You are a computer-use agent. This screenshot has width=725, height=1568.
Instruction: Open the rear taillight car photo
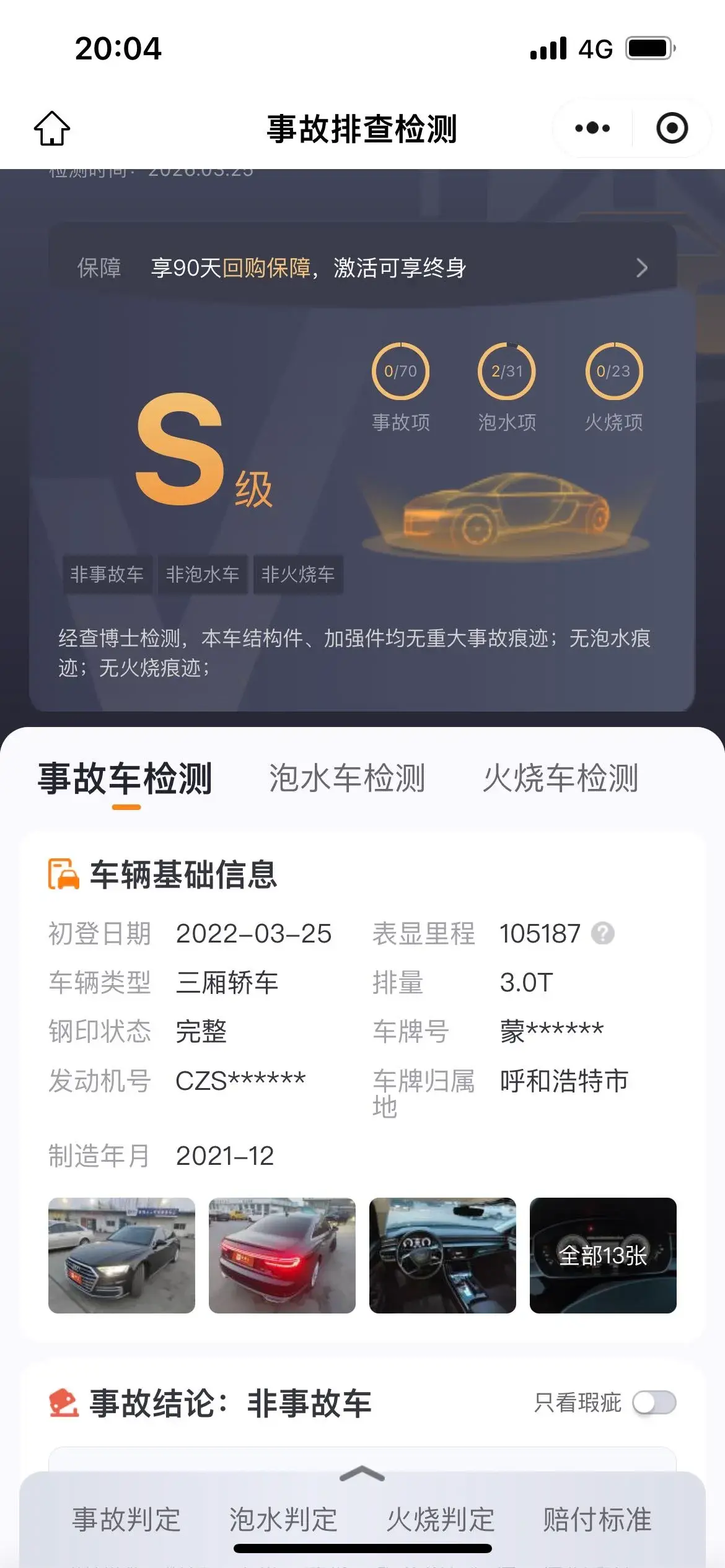(x=282, y=1255)
